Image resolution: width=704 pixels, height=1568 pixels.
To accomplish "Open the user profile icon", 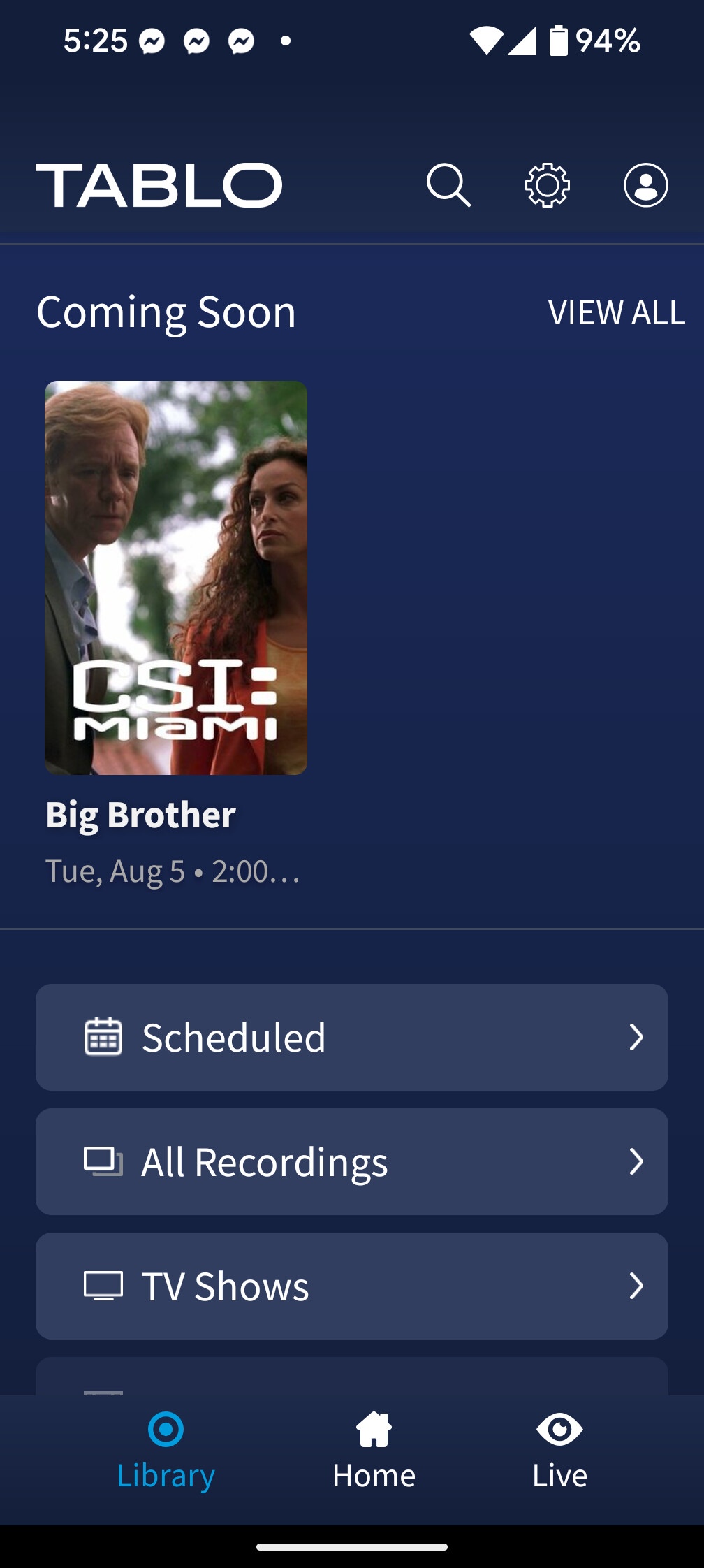I will (x=645, y=185).
